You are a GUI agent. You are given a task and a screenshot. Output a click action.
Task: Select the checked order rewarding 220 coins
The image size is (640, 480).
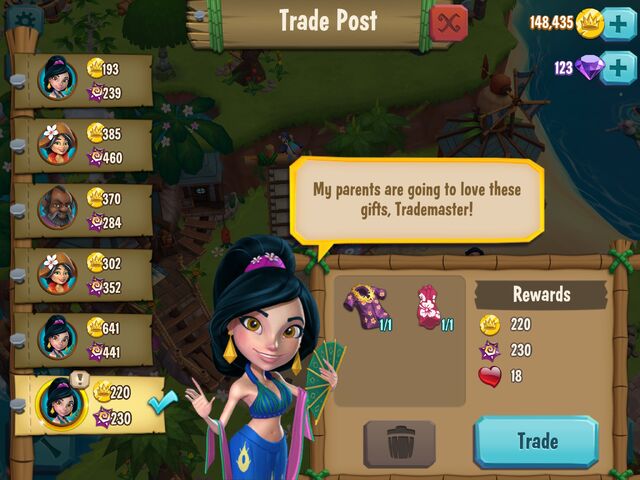(90, 404)
